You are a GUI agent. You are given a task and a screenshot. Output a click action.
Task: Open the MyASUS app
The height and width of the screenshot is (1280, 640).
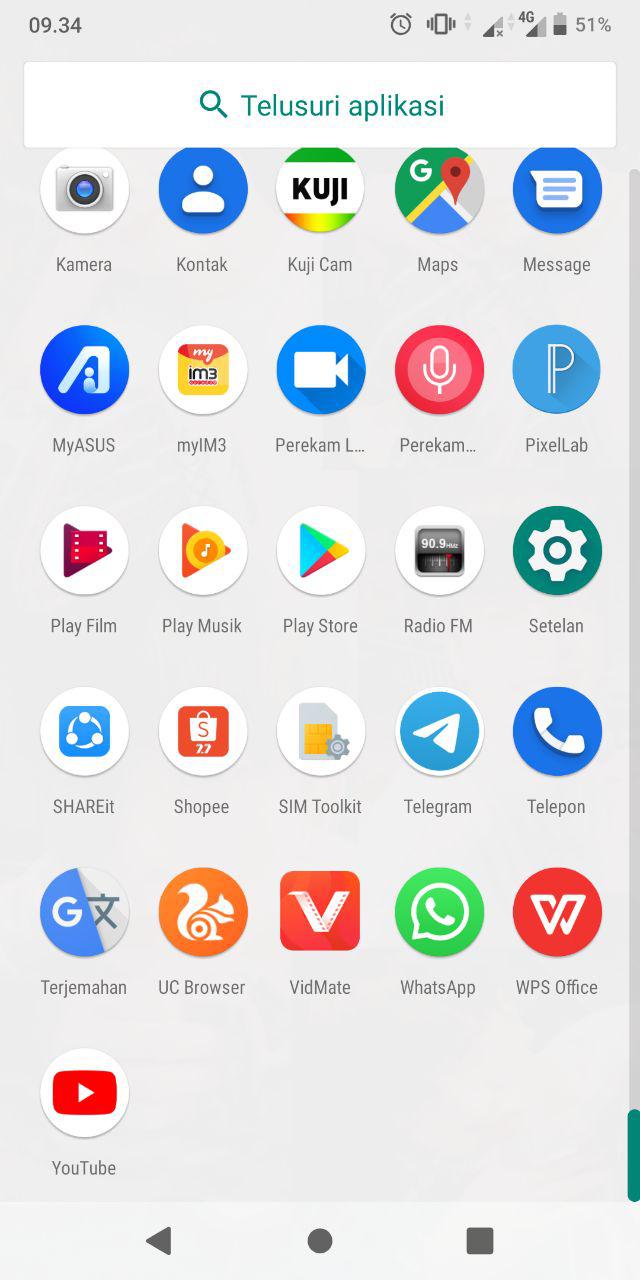(84, 370)
